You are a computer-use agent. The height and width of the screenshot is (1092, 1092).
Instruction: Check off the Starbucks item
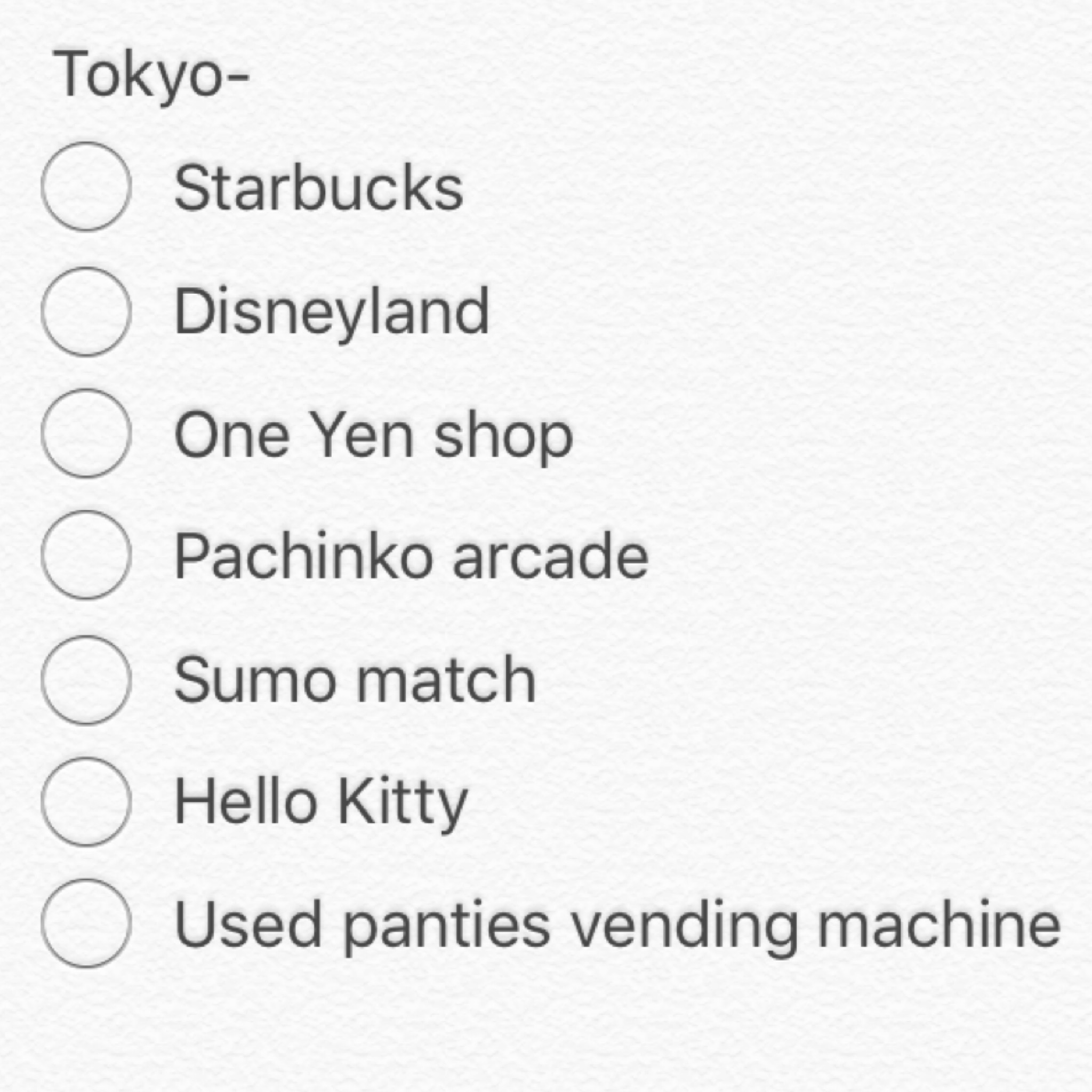point(86,187)
